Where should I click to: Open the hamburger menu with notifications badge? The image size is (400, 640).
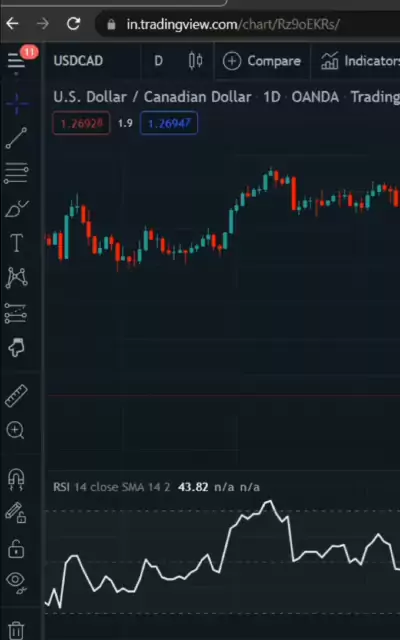pos(16,61)
